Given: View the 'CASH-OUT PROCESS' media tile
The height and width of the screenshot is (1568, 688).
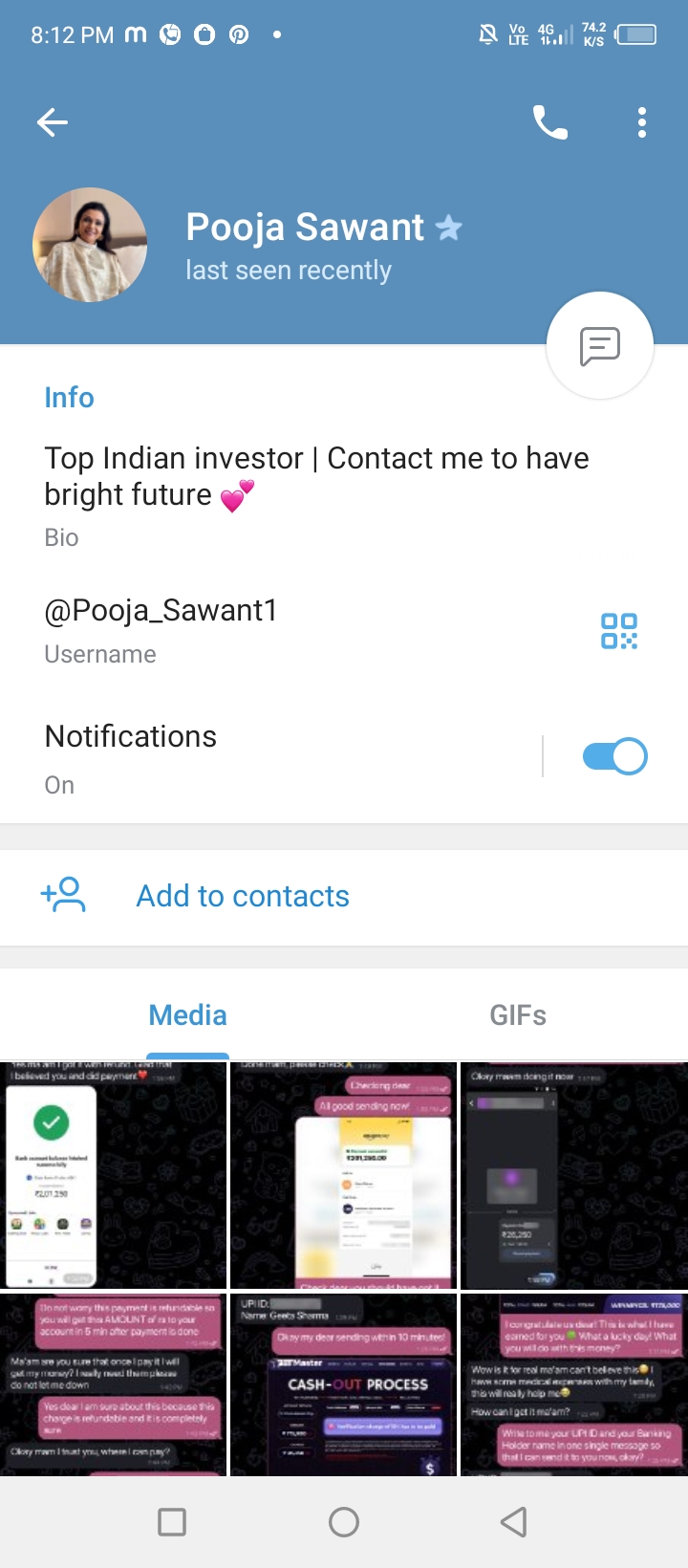Looking at the screenshot, I should pos(344,1384).
